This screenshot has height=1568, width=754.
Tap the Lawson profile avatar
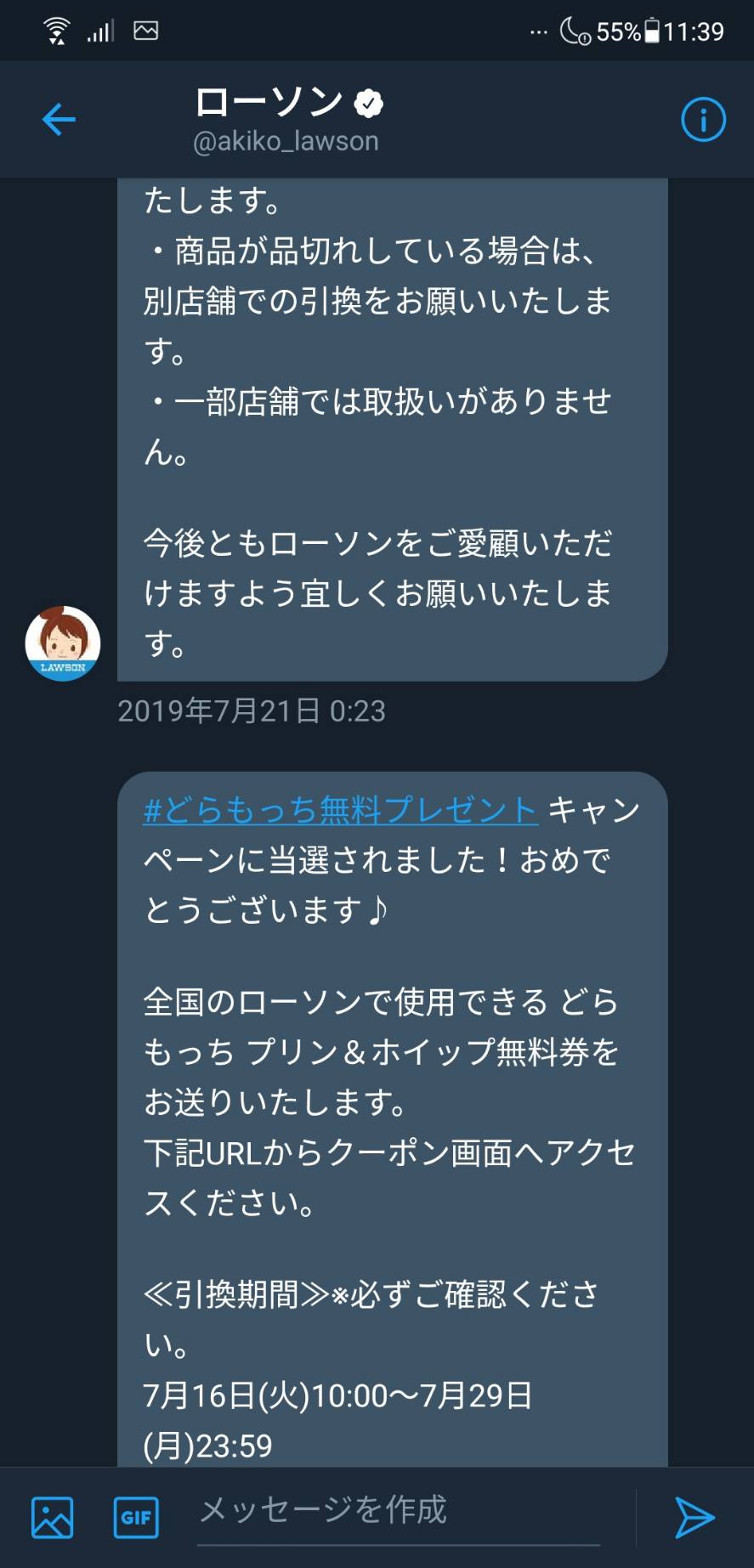[63, 643]
